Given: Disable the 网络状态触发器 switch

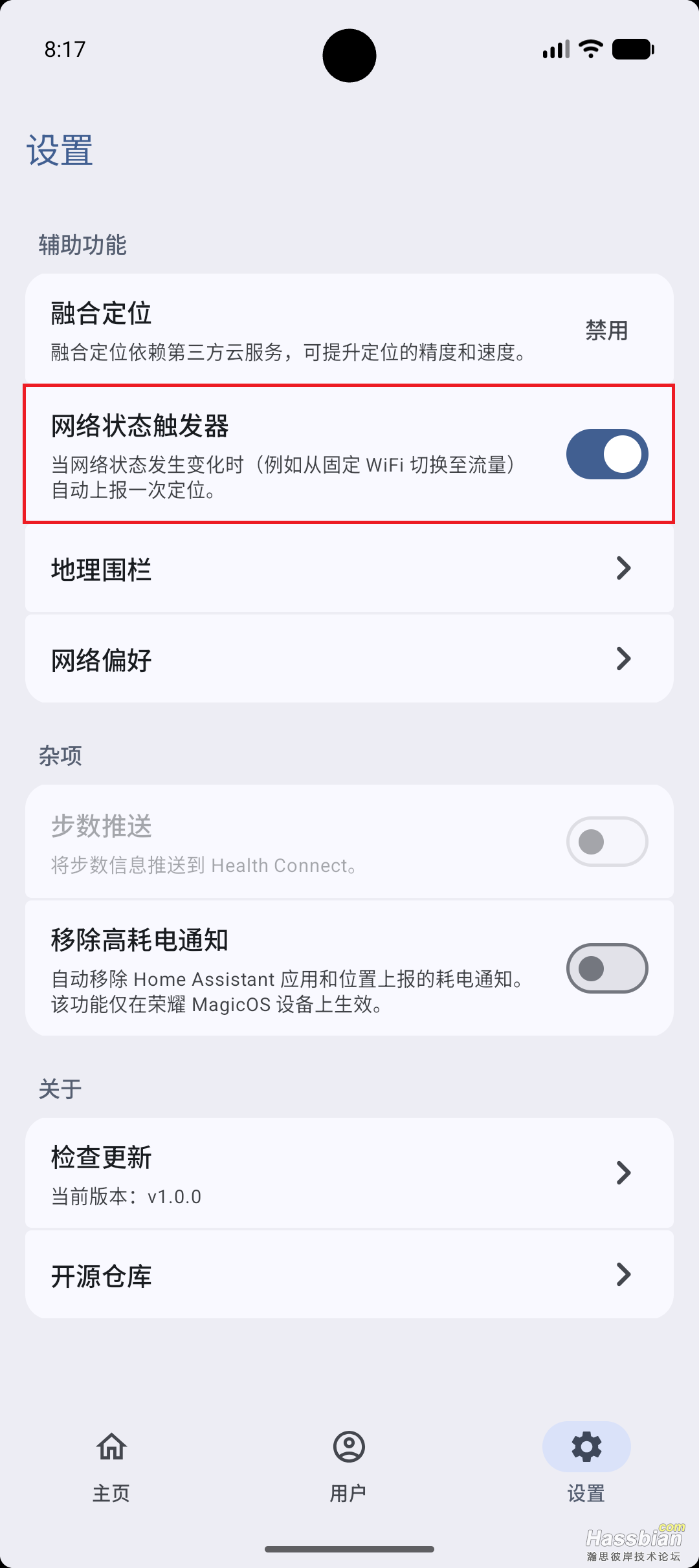Looking at the screenshot, I should click(606, 454).
